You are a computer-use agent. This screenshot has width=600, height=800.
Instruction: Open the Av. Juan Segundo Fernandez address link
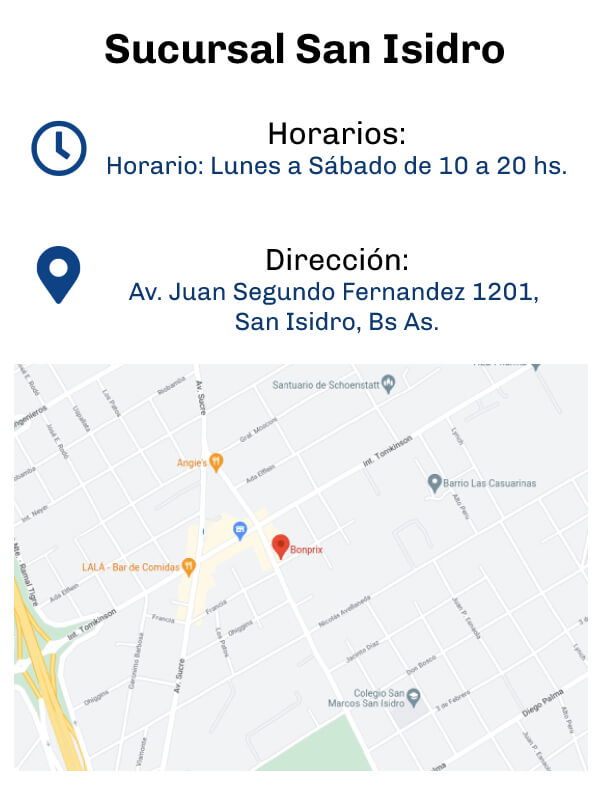(x=336, y=308)
